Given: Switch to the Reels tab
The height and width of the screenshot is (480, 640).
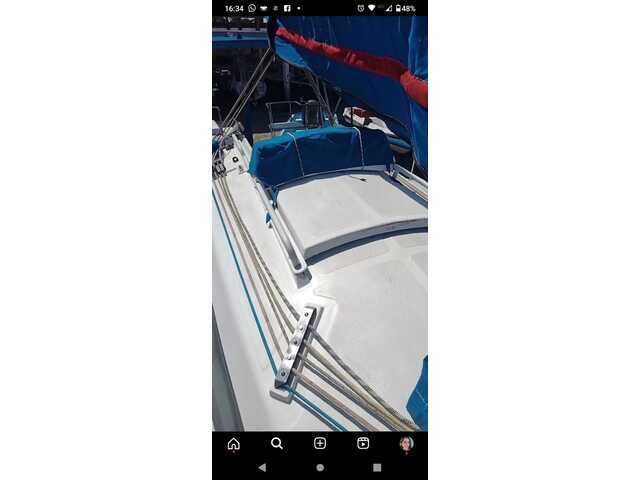Looking at the screenshot, I should pyautogui.click(x=363, y=443).
